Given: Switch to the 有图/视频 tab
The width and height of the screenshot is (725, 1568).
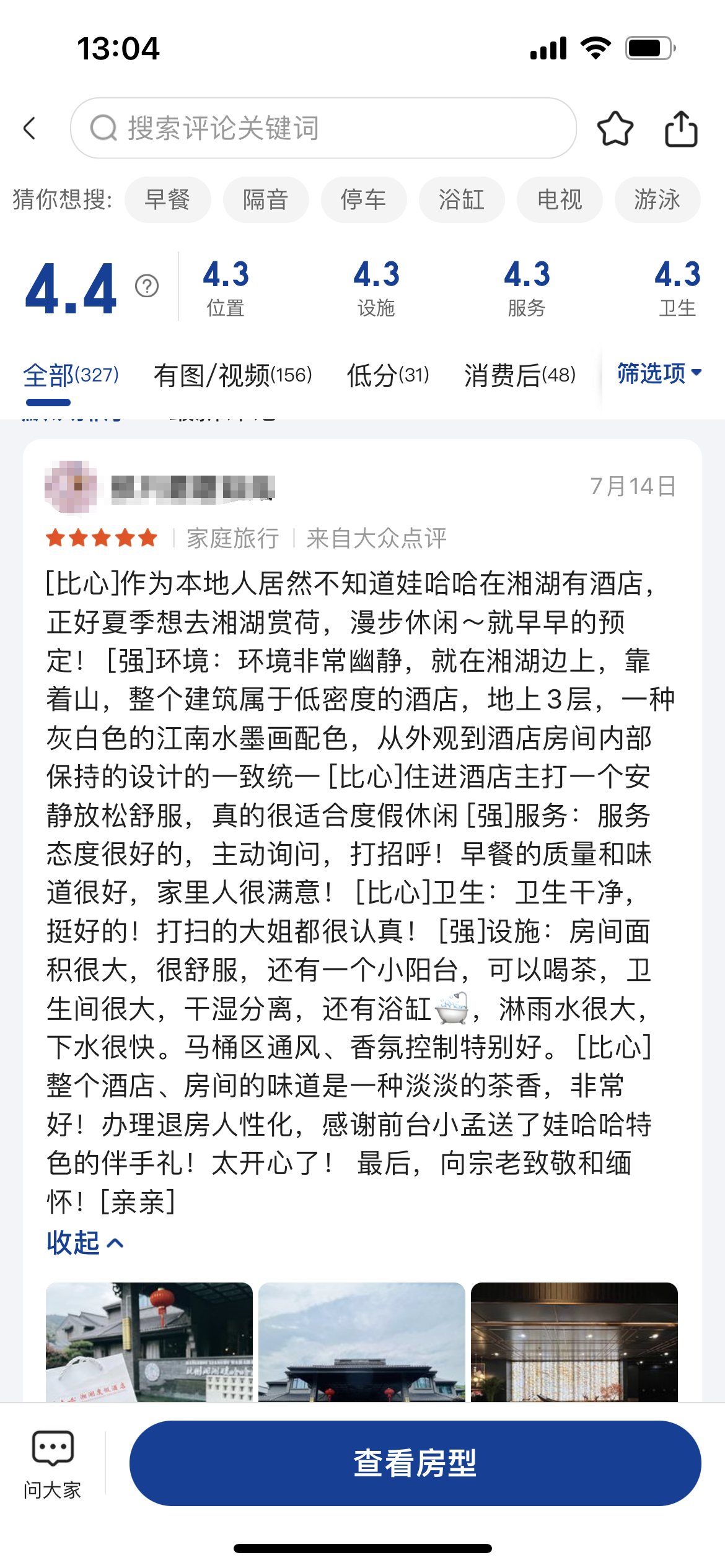Looking at the screenshot, I should (x=232, y=375).
